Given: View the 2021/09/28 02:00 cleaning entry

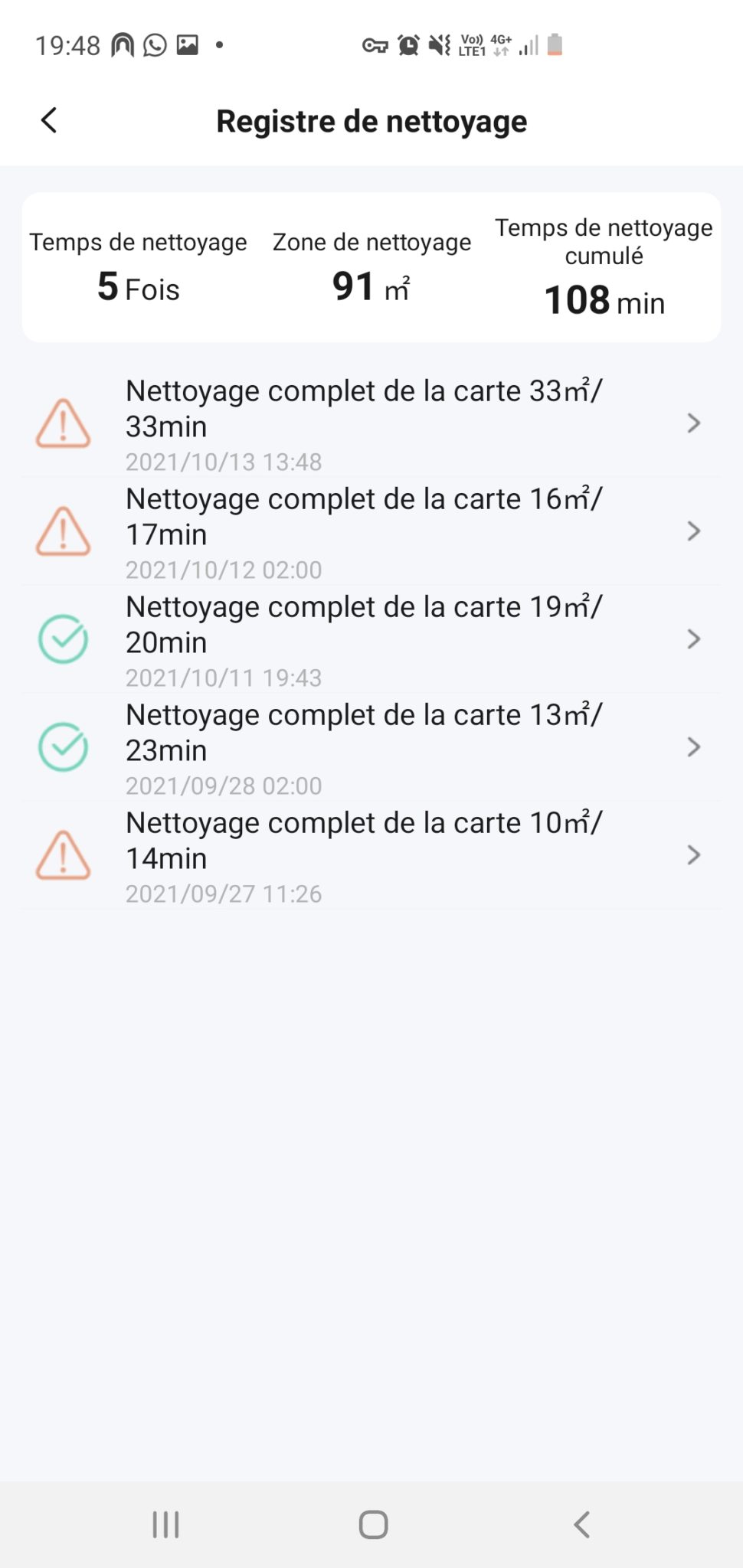Looking at the screenshot, I should (x=371, y=747).
